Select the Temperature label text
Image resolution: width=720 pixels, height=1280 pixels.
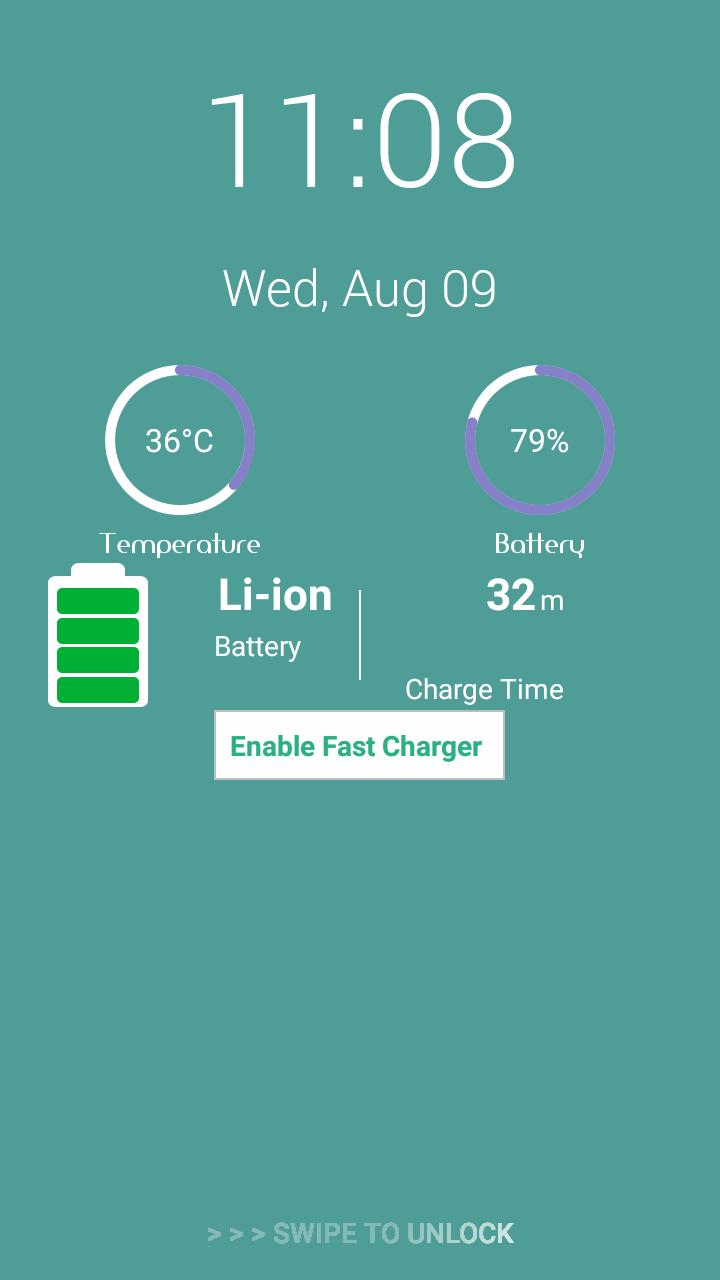click(x=180, y=543)
